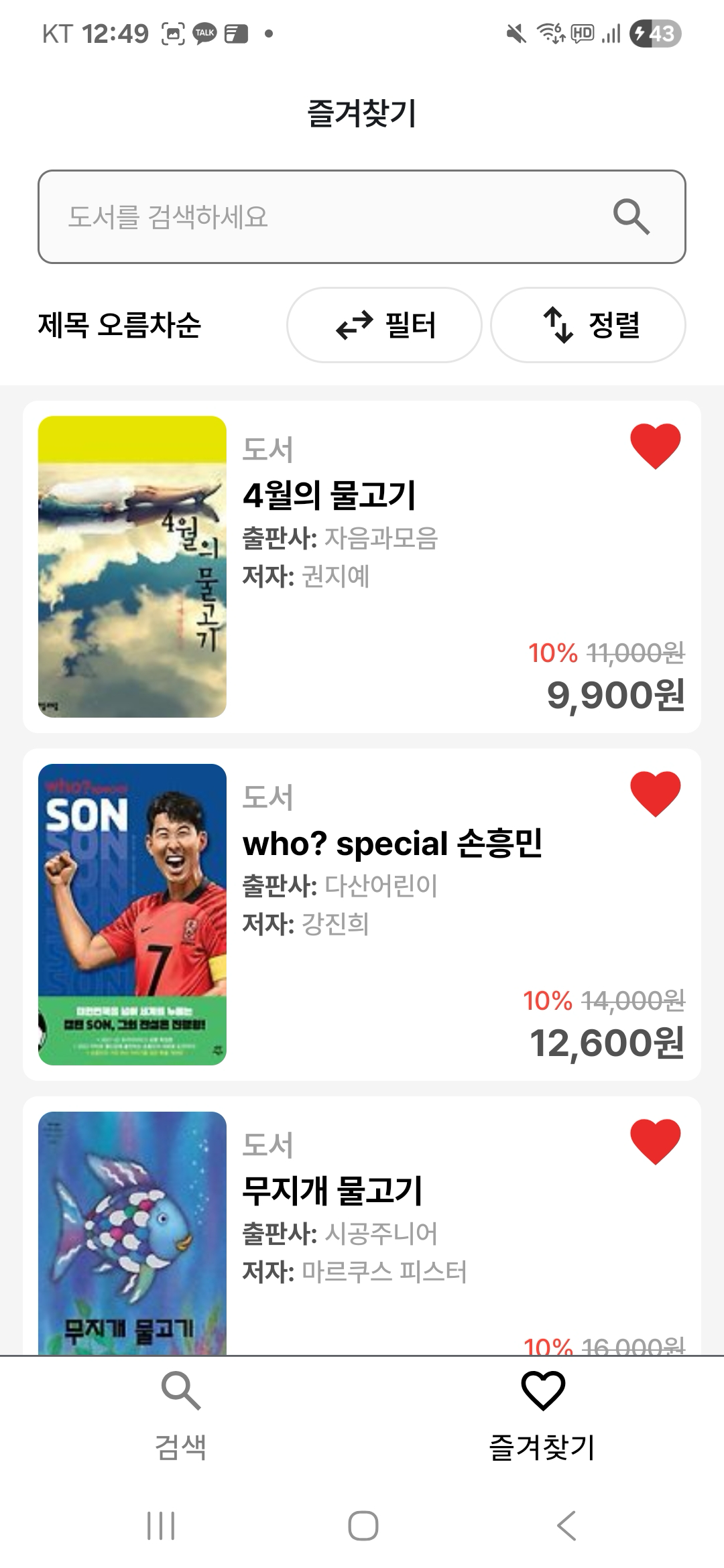
Task: Go back using system back button
Action: (566, 1526)
